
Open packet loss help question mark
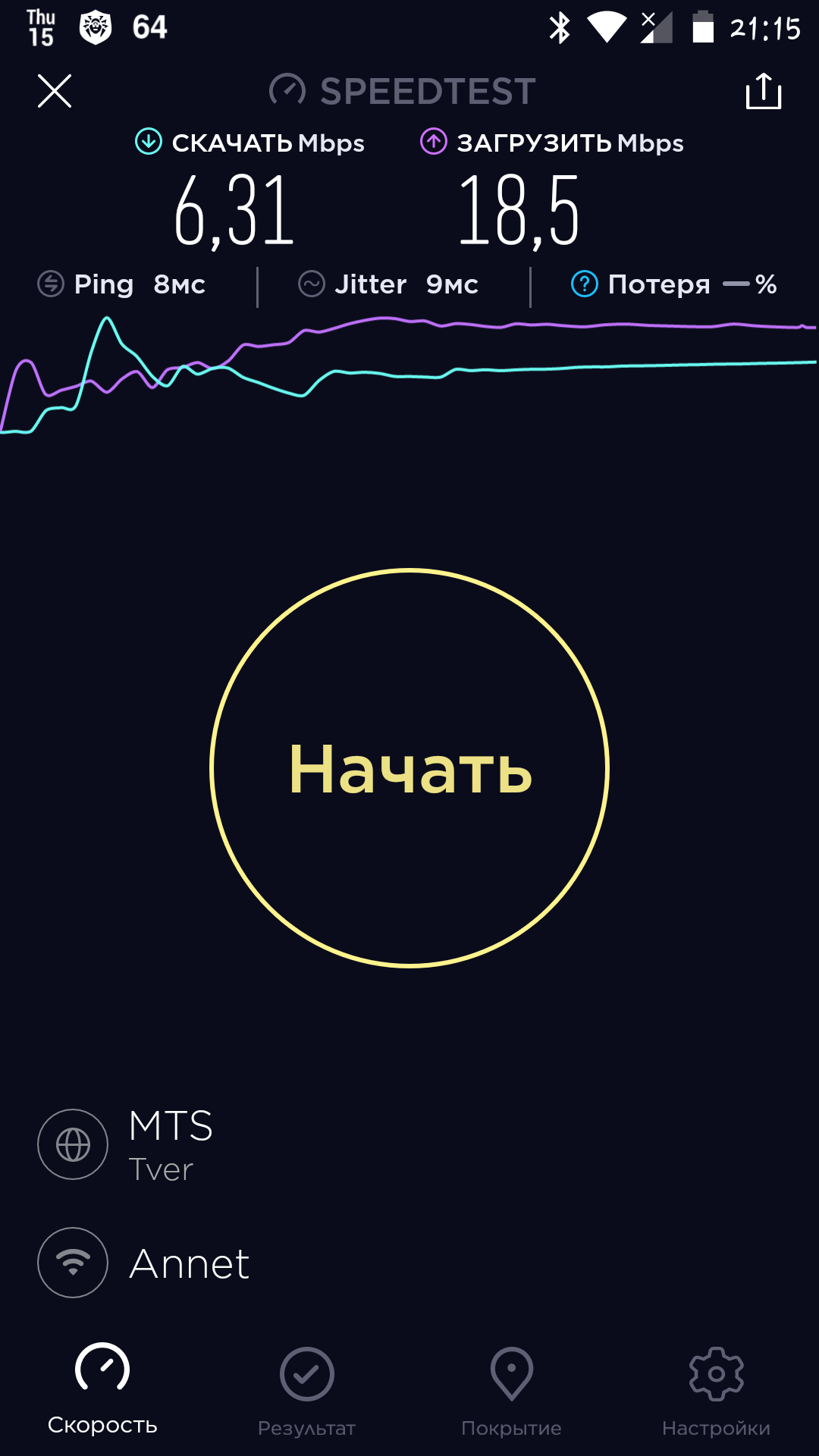click(x=585, y=284)
